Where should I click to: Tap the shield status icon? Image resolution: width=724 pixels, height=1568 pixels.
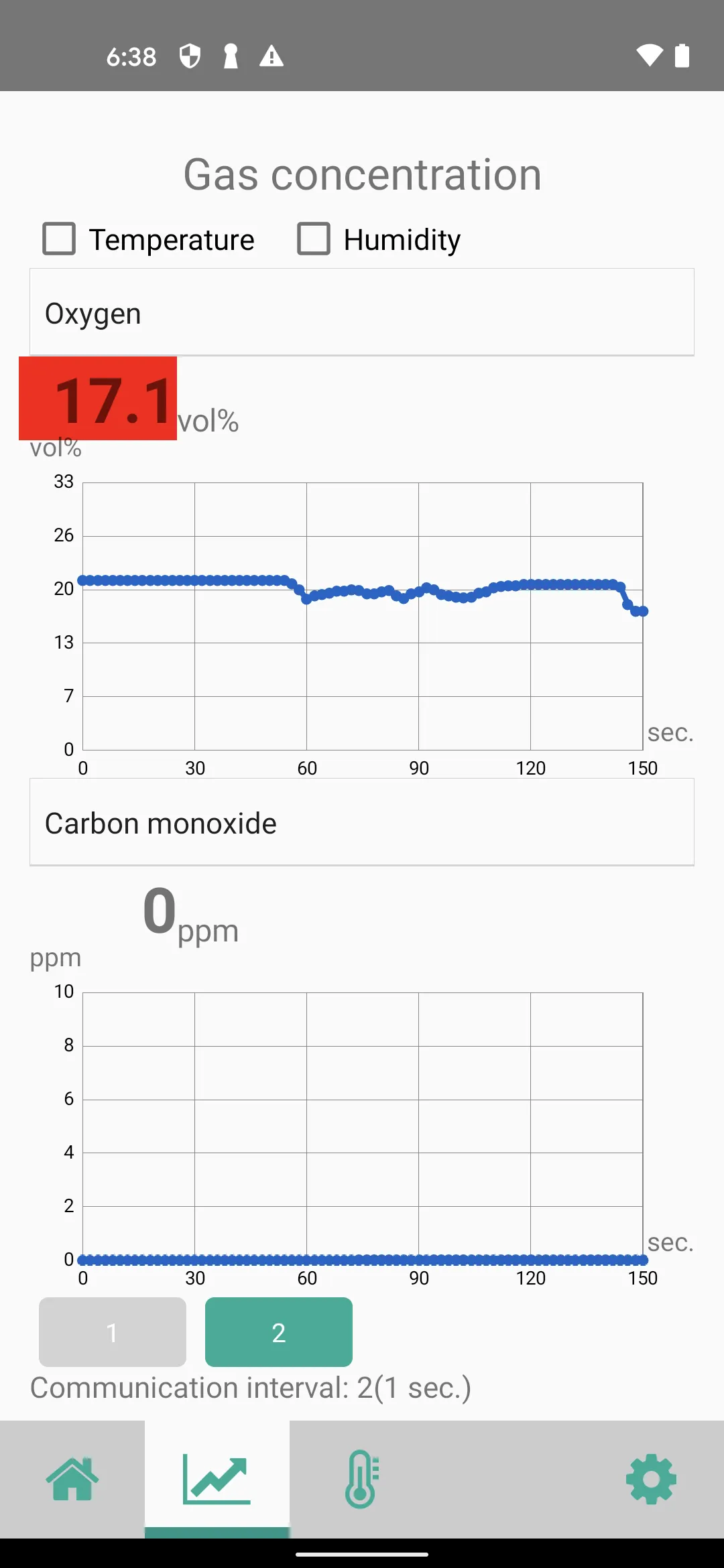(x=188, y=56)
